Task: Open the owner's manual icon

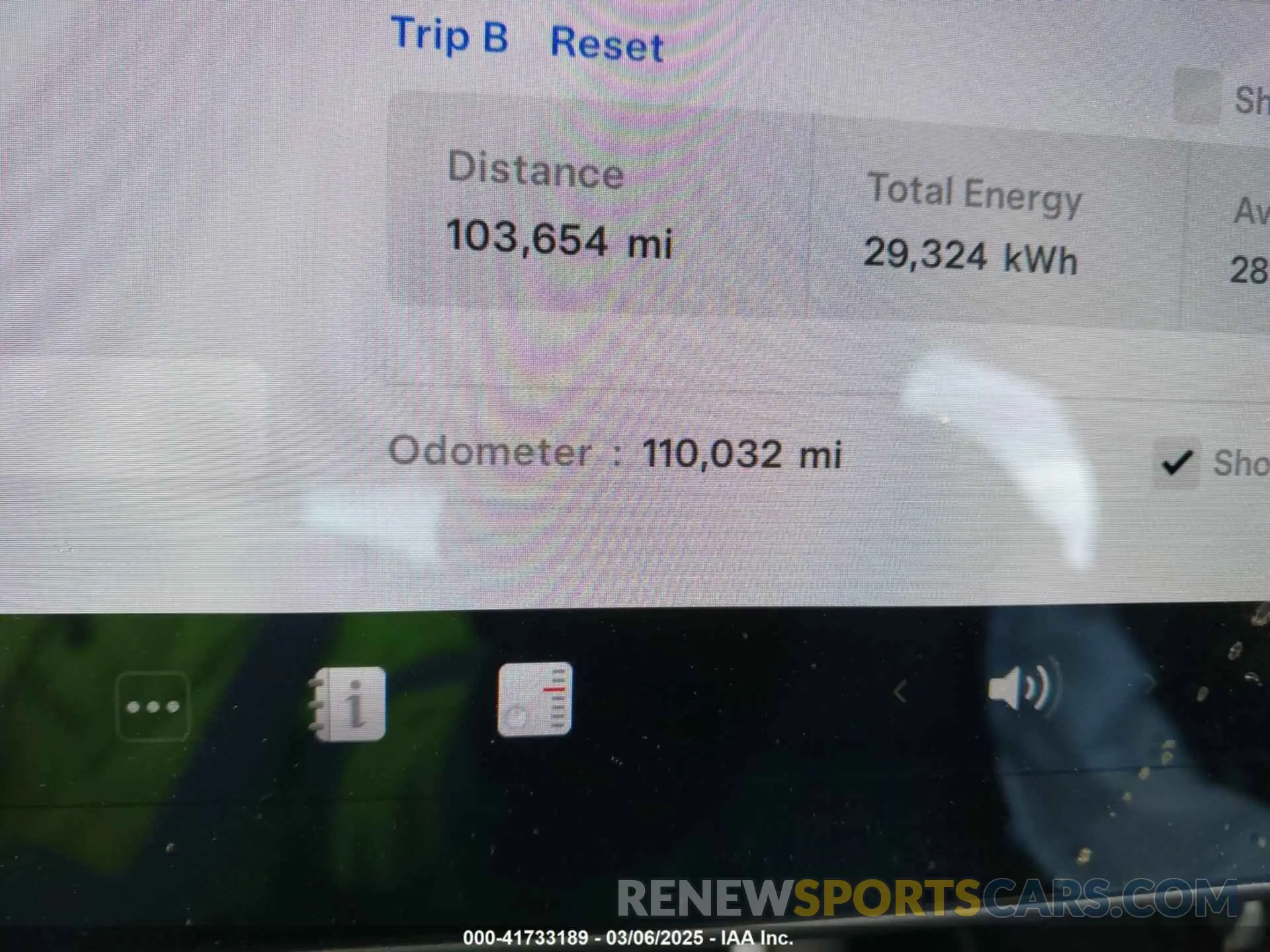Action: (349, 703)
